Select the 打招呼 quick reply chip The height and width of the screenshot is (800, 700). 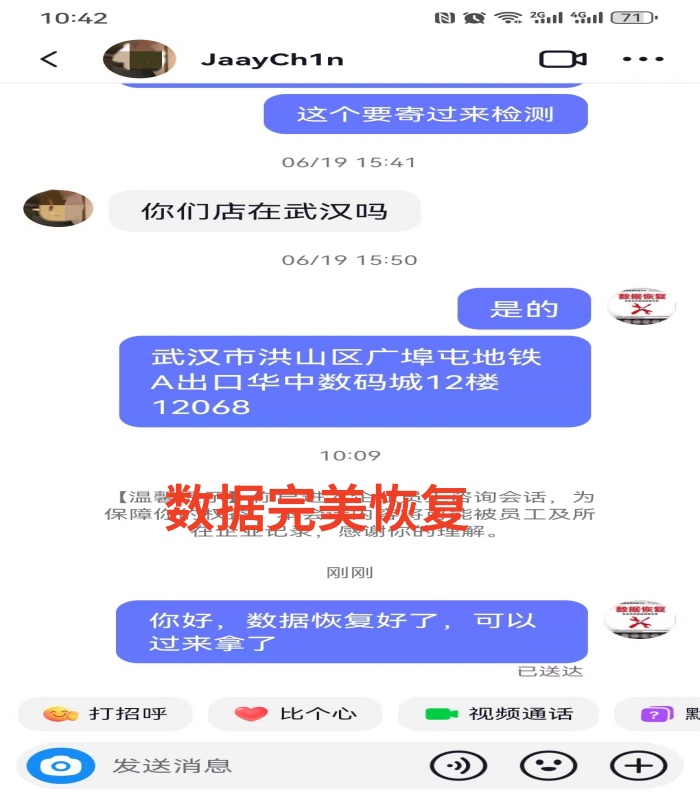pos(105,714)
